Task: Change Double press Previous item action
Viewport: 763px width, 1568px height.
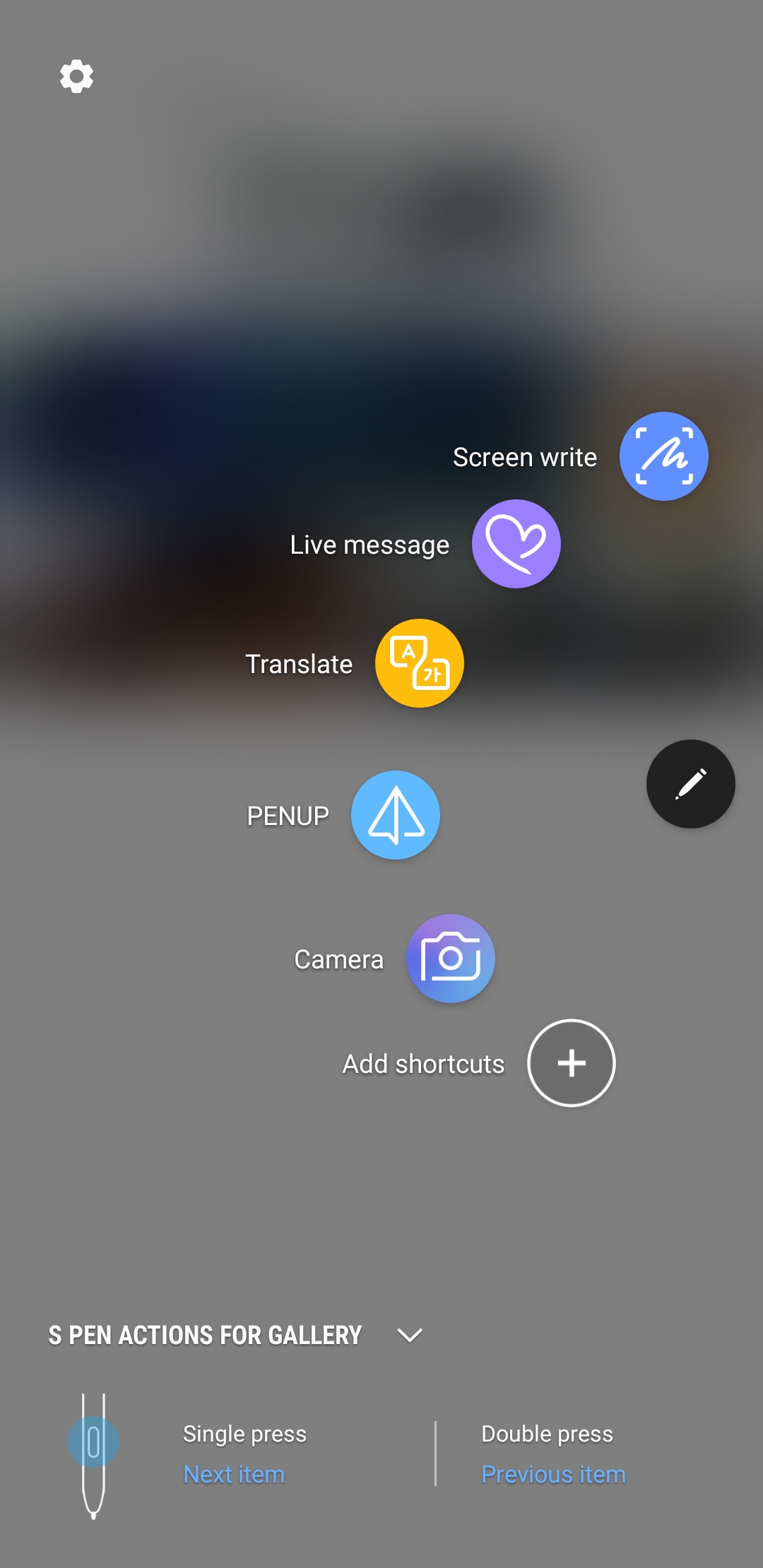Action: tap(553, 1475)
